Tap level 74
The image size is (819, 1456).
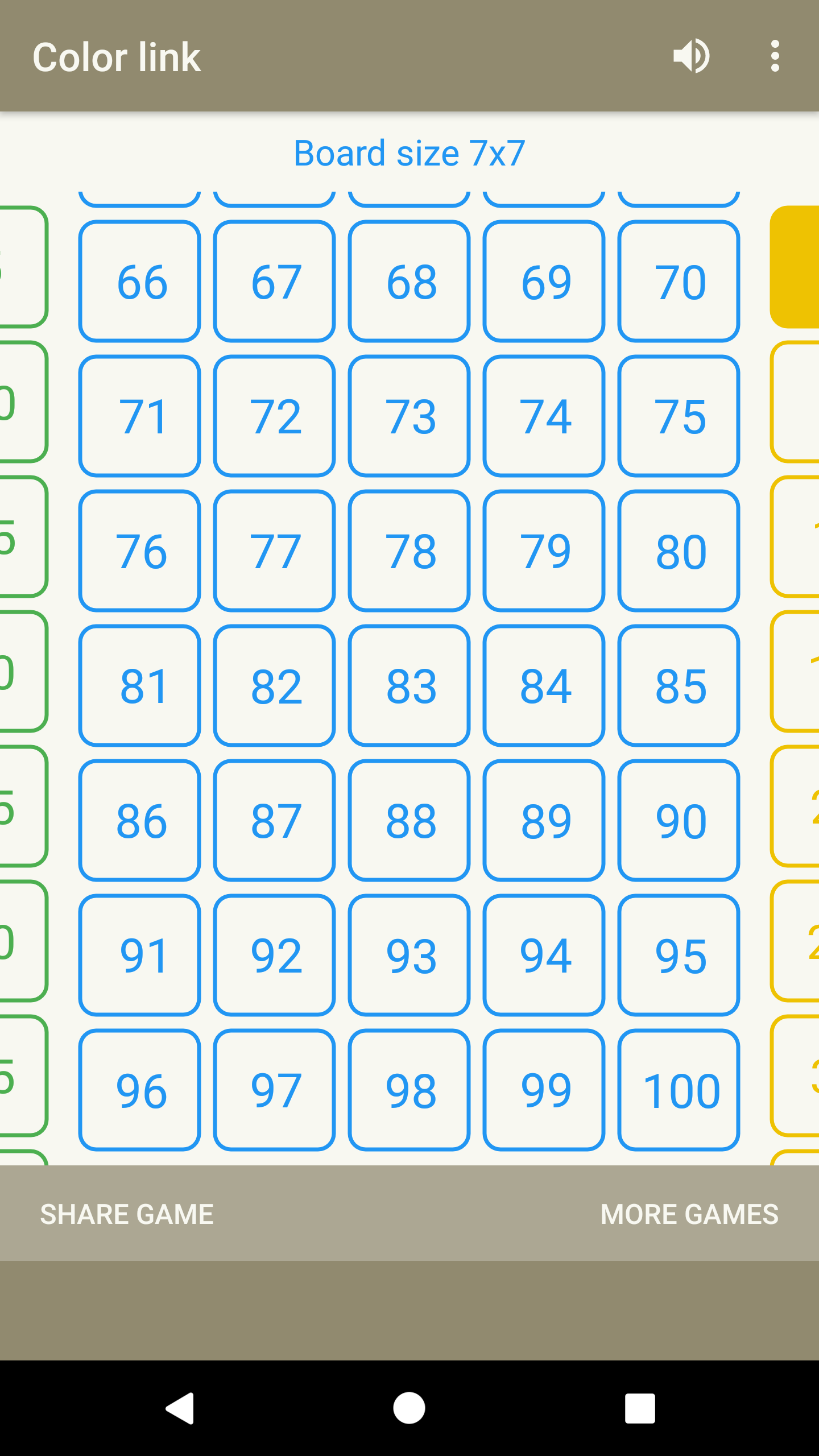pos(544,416)
